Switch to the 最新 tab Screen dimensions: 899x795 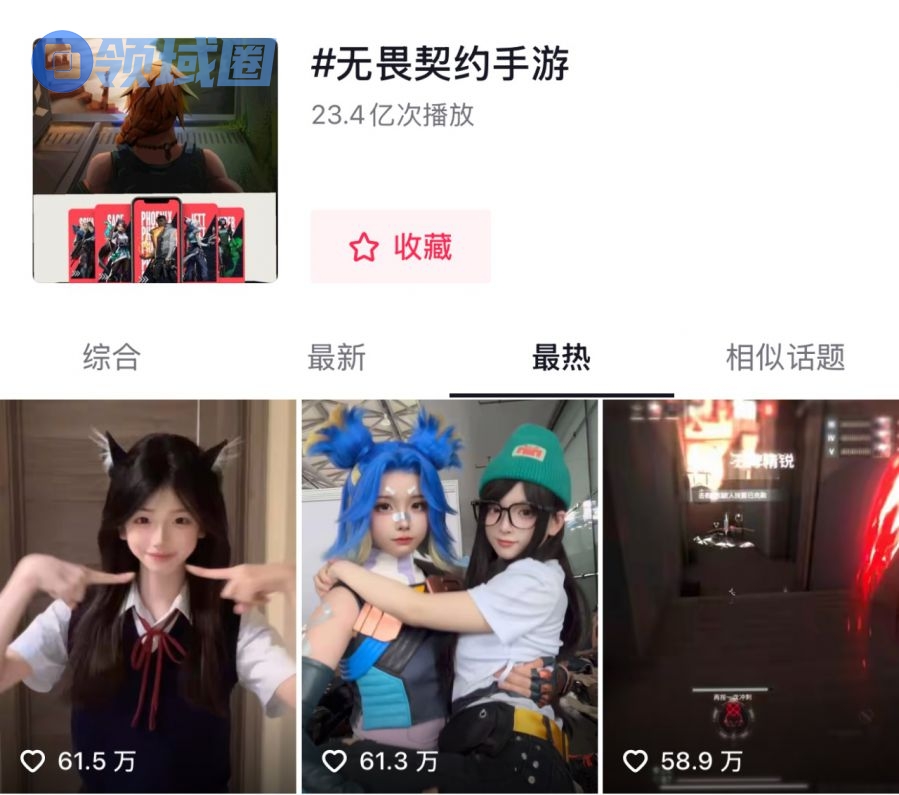click(x=336, y=357)
